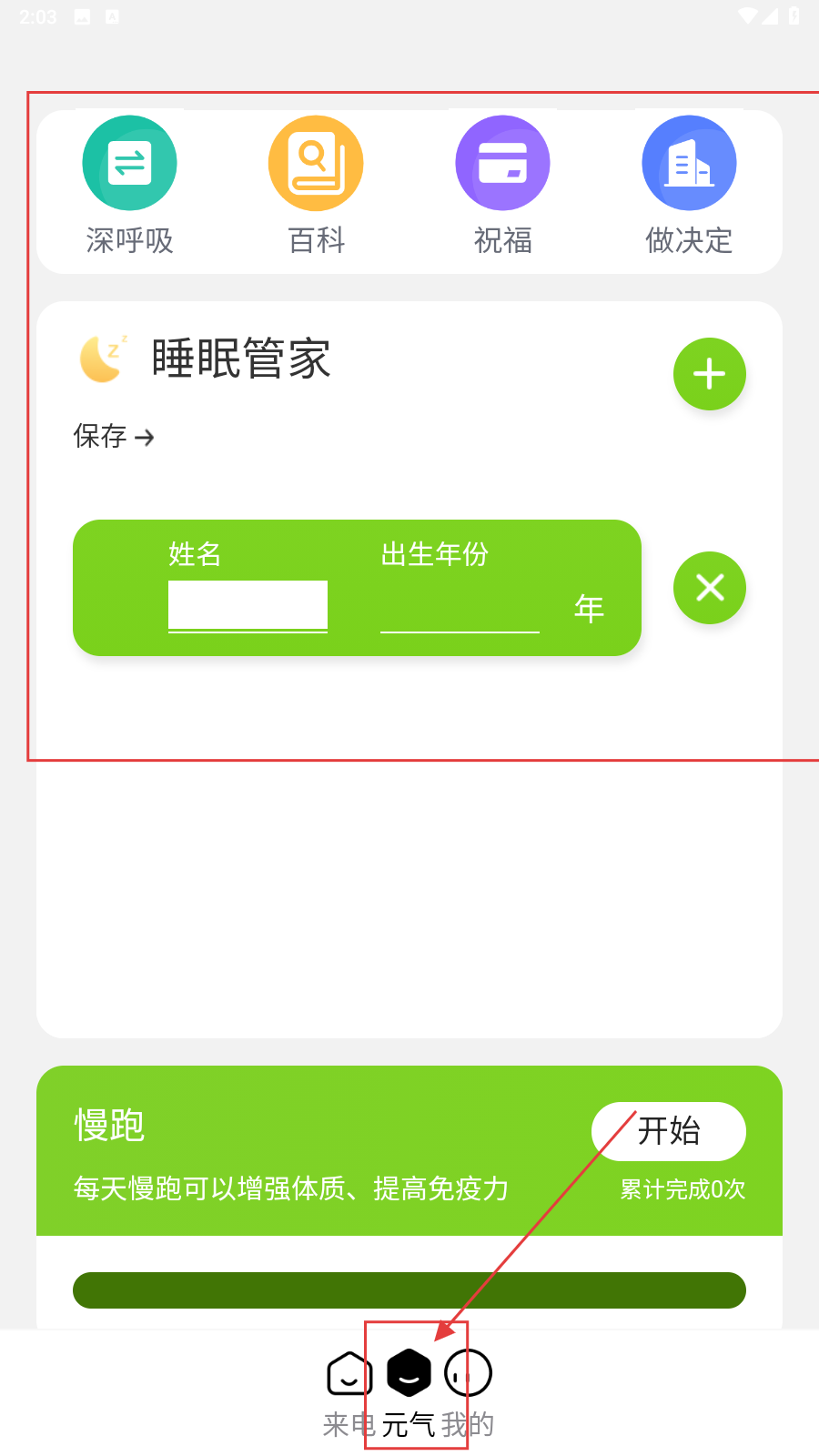Remove the name and birth year entry
The image size is (819, 1456).
[x=709, y=588]
